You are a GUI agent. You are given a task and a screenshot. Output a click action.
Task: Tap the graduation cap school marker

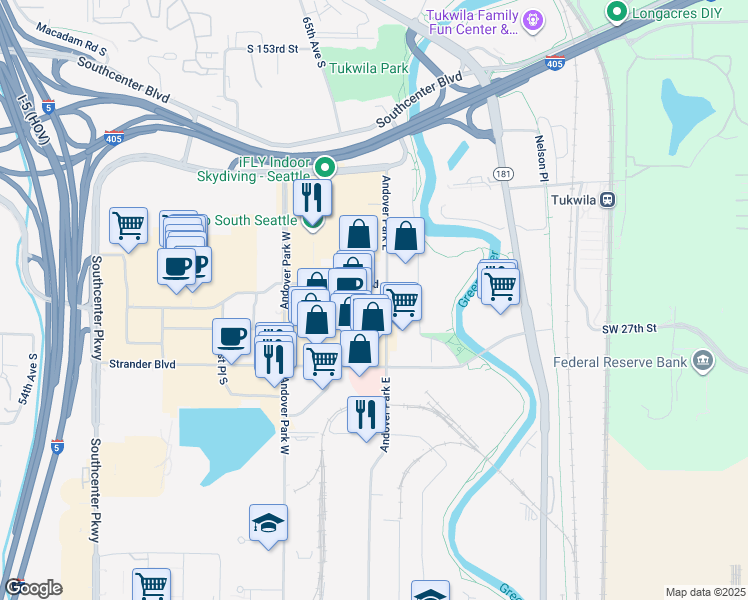(x=268, y=523)
